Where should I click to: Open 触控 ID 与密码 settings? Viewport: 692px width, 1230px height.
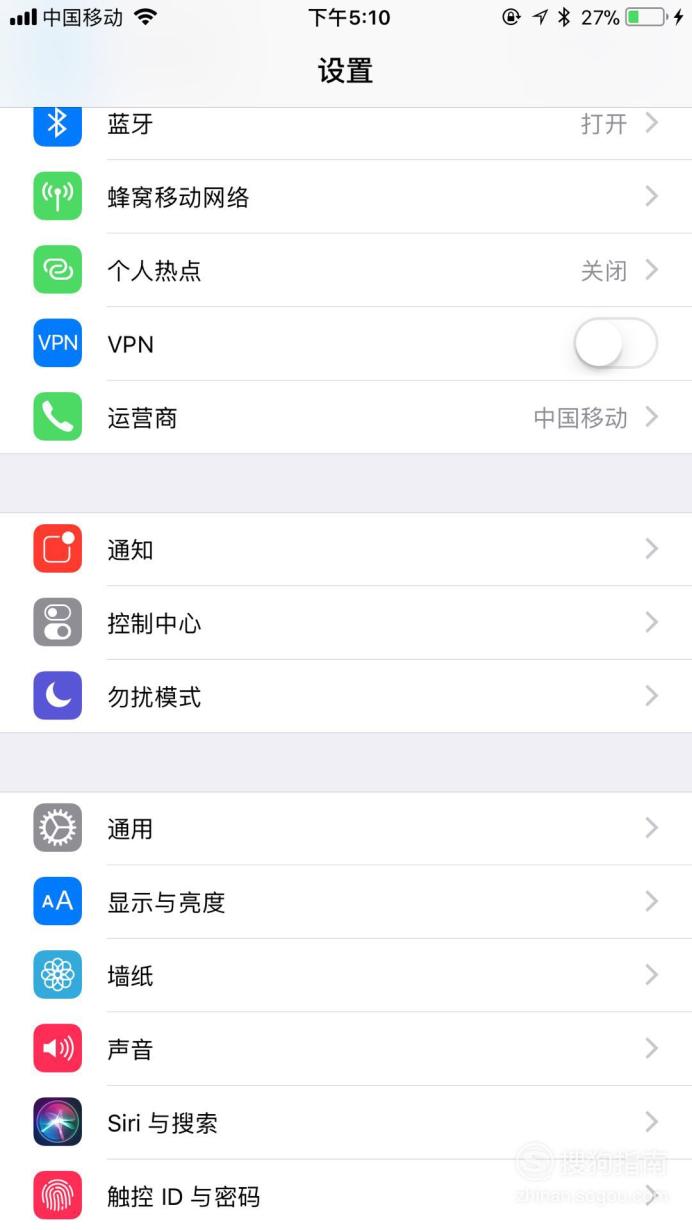346,1195
